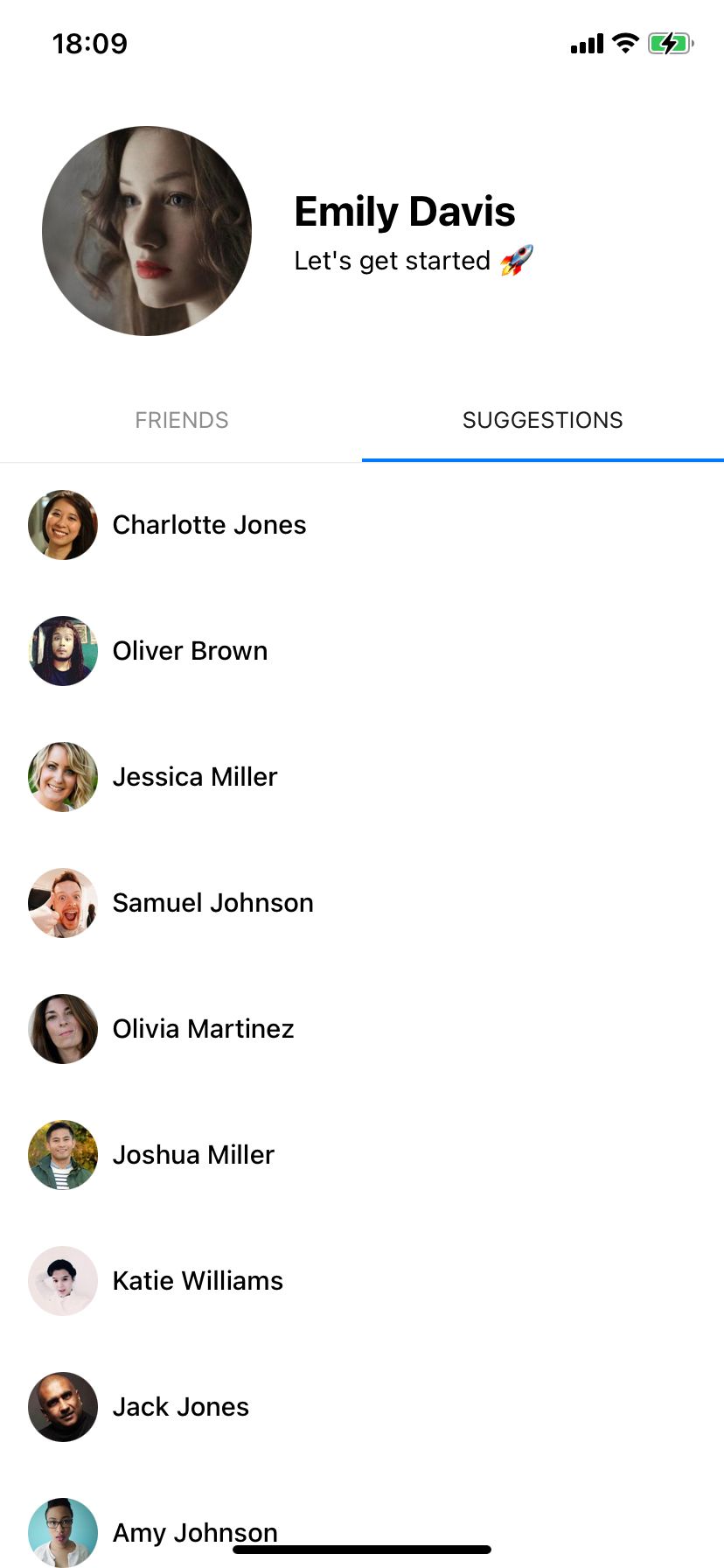724x1568 pixels.
Task: Open Charlotte Jones from suggestions
Action: click(209, 525)
